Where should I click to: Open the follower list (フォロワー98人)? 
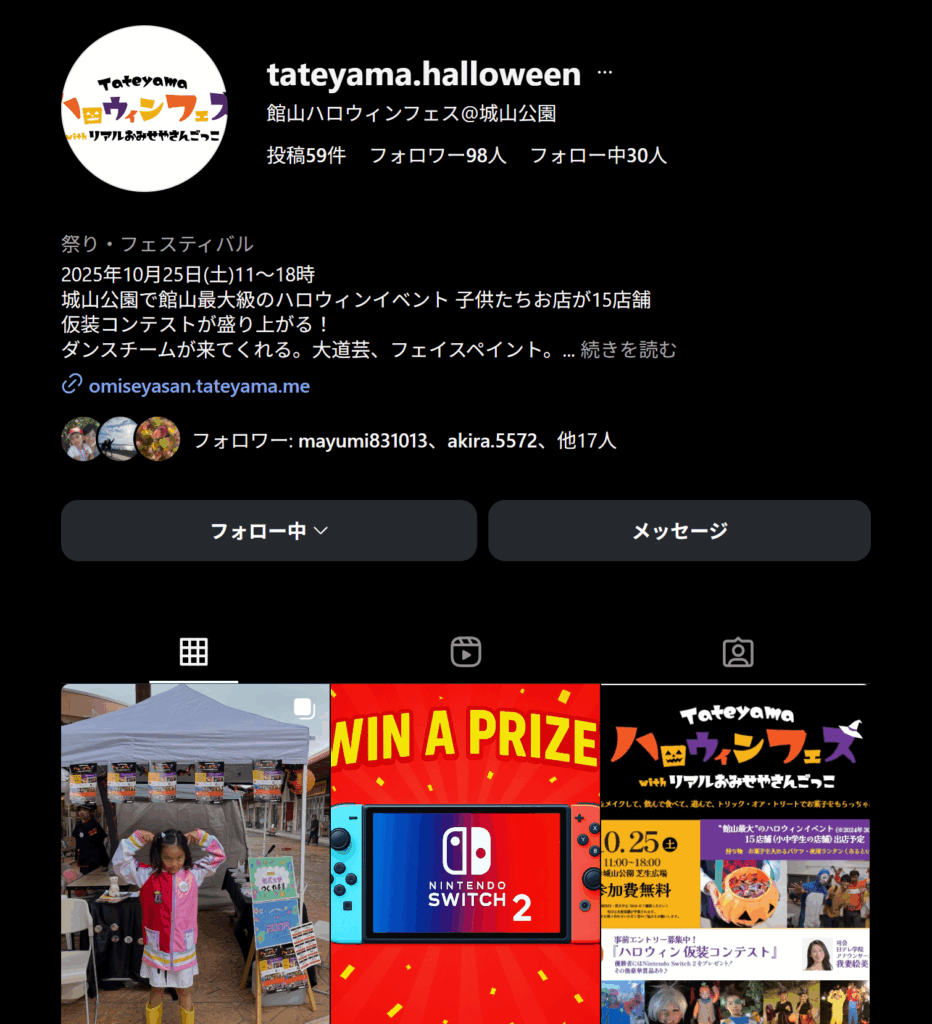click(x=438, y=155)
